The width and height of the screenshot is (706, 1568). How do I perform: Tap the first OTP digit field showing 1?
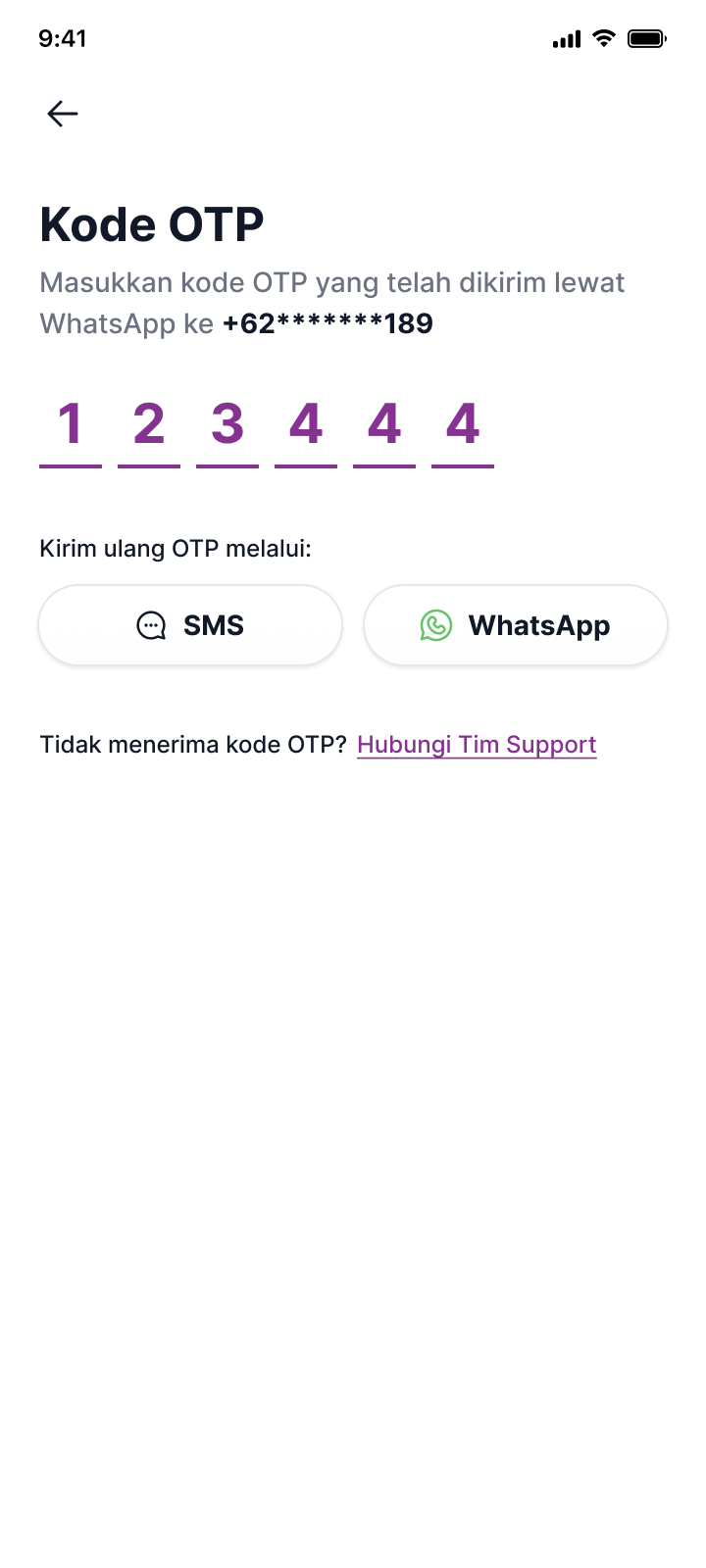click(x=71, y=429)
